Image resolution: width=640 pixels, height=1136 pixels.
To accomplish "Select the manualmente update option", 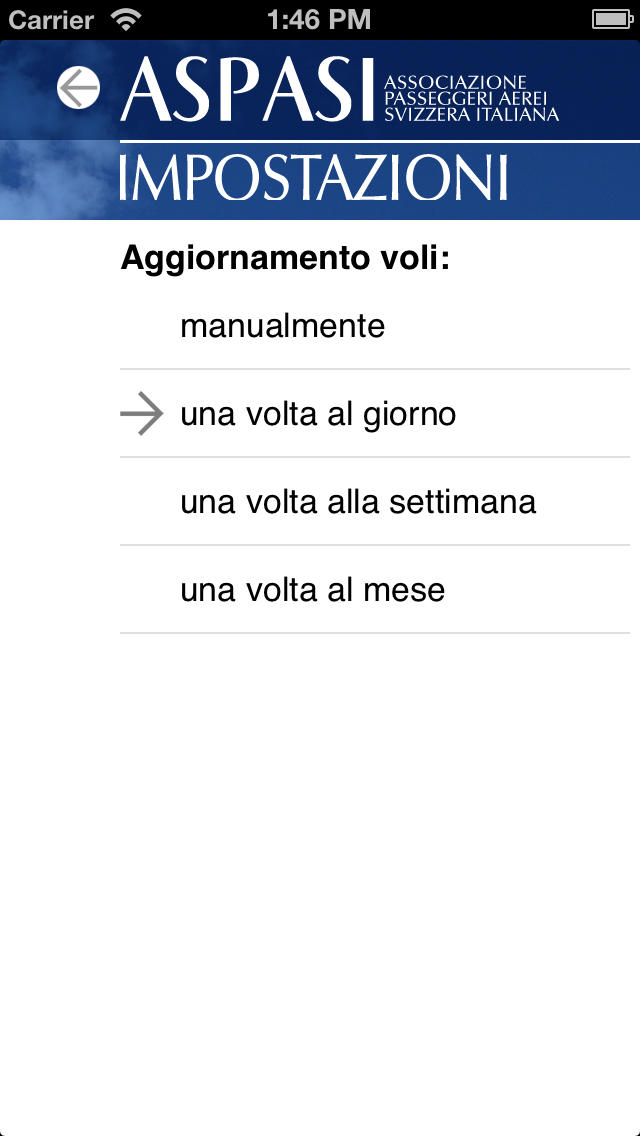I will pos(375,326).
